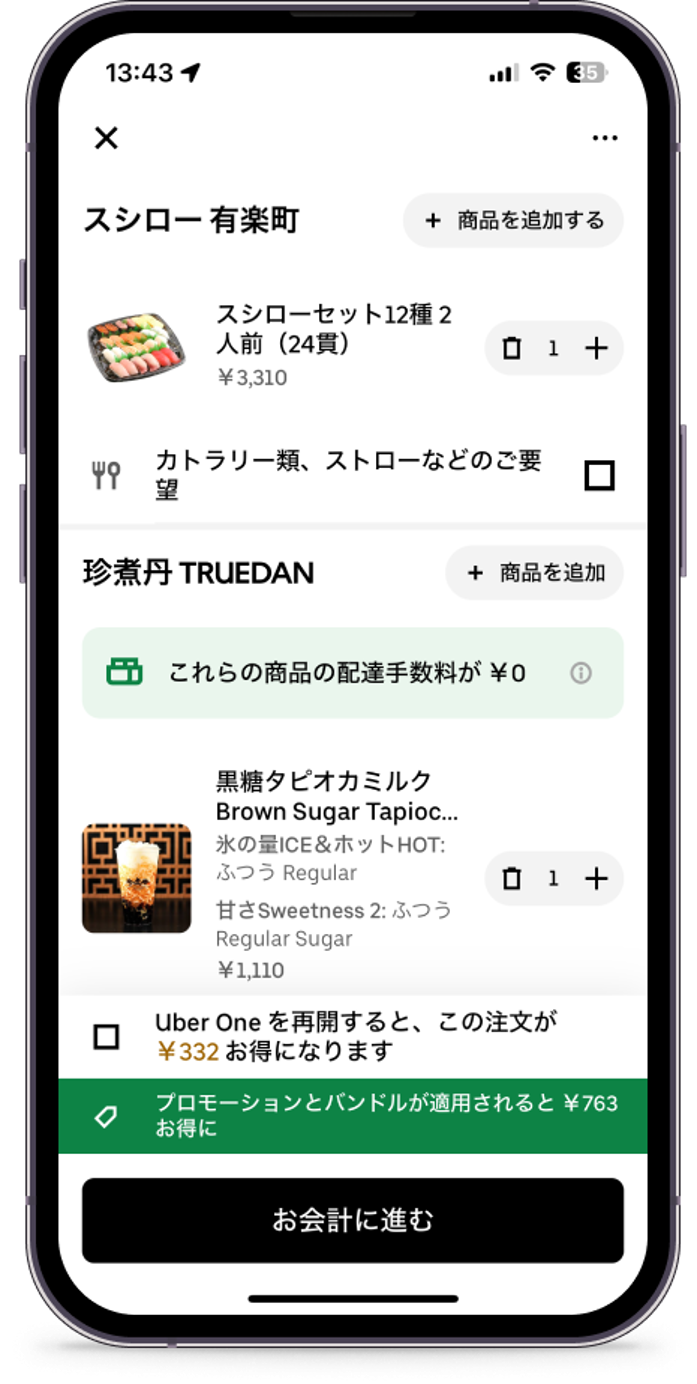
Task: Check the Uber One を再開する box
Action: [106, 1037]
